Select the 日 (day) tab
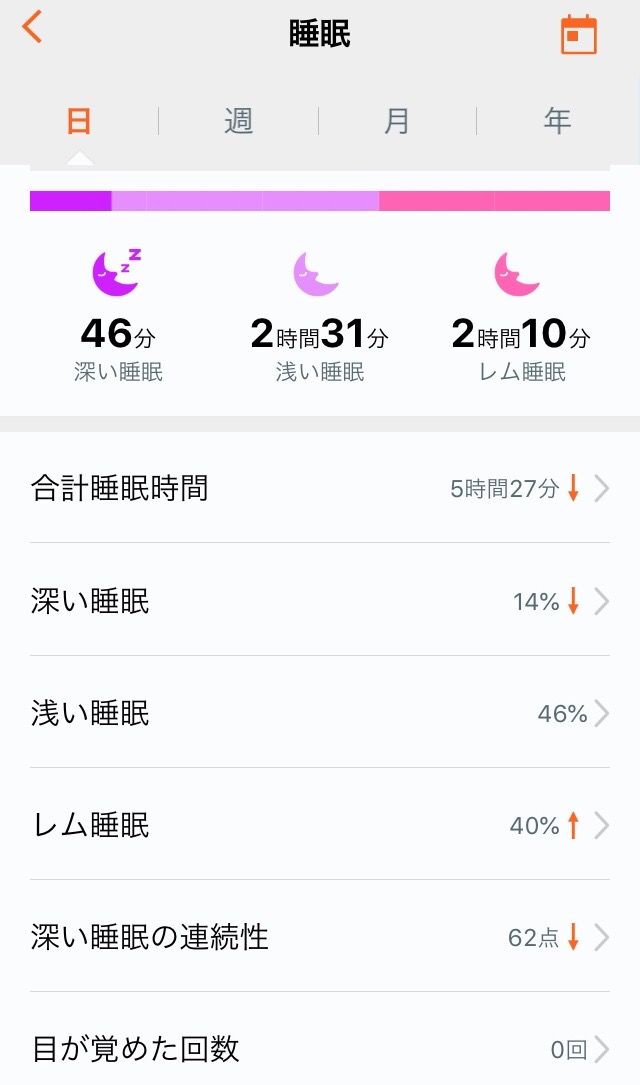 pyautogui.click(x=79, y=122)
